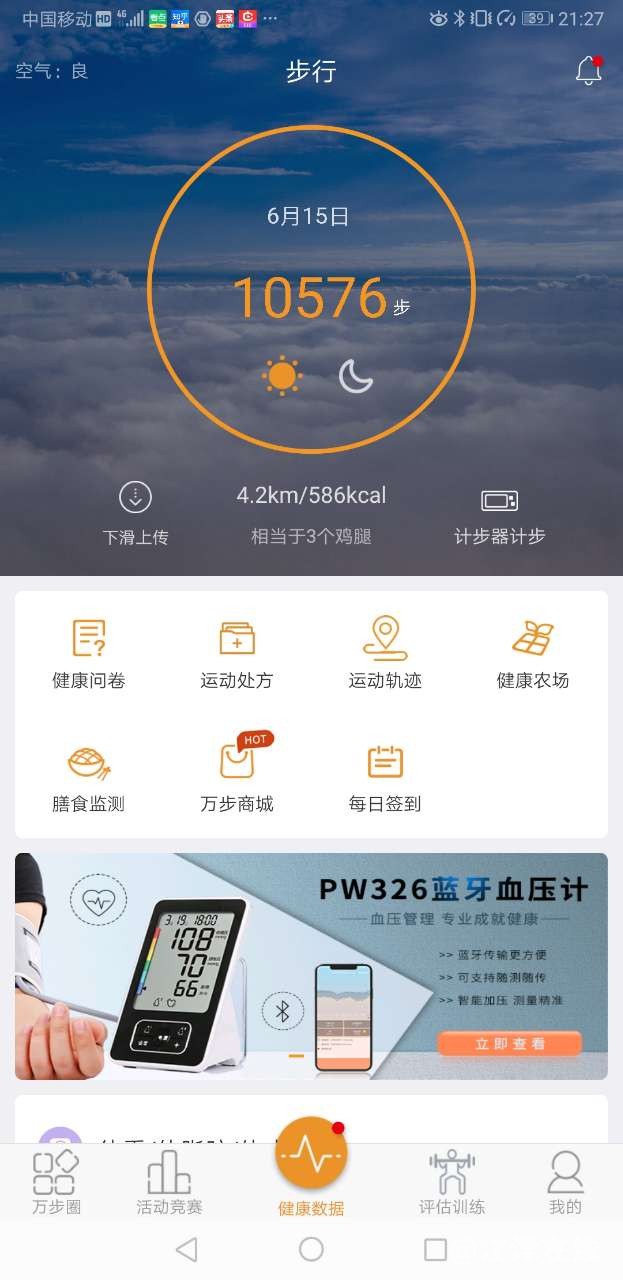Screen dimensions: 623x1280
Task: Tap 计步器计步 device option
Action: pos(499,516)
